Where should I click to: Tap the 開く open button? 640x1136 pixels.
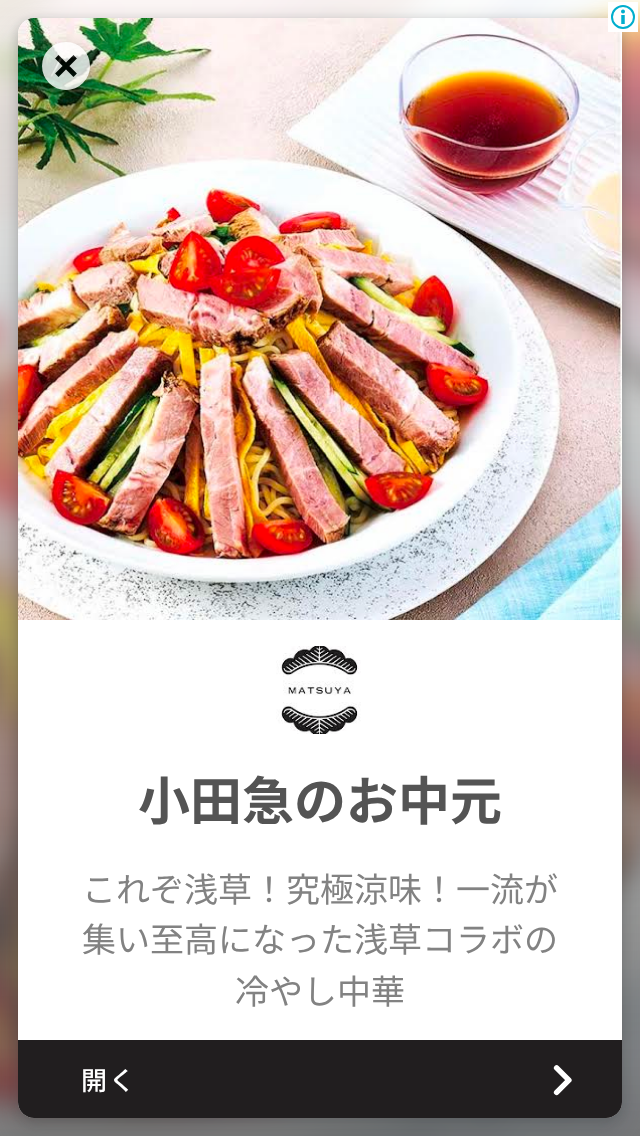point(320,1079)
